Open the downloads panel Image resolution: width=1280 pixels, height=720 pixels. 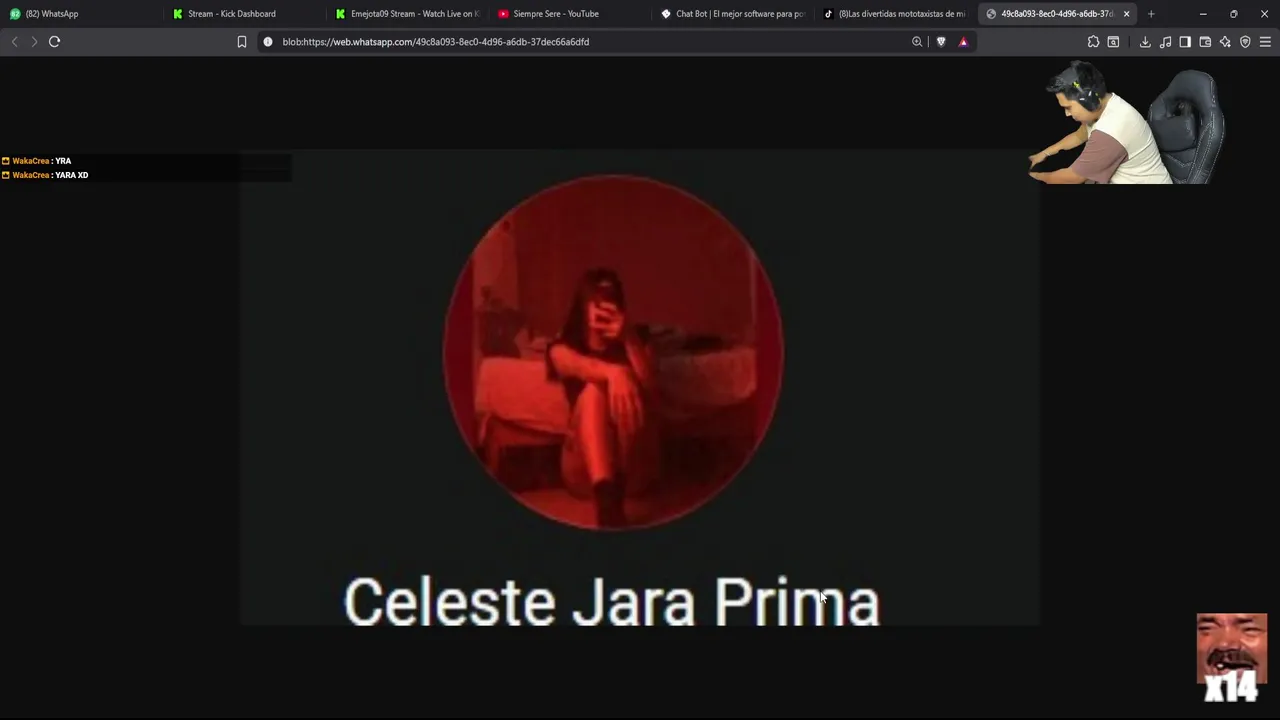click(1145, 42)
